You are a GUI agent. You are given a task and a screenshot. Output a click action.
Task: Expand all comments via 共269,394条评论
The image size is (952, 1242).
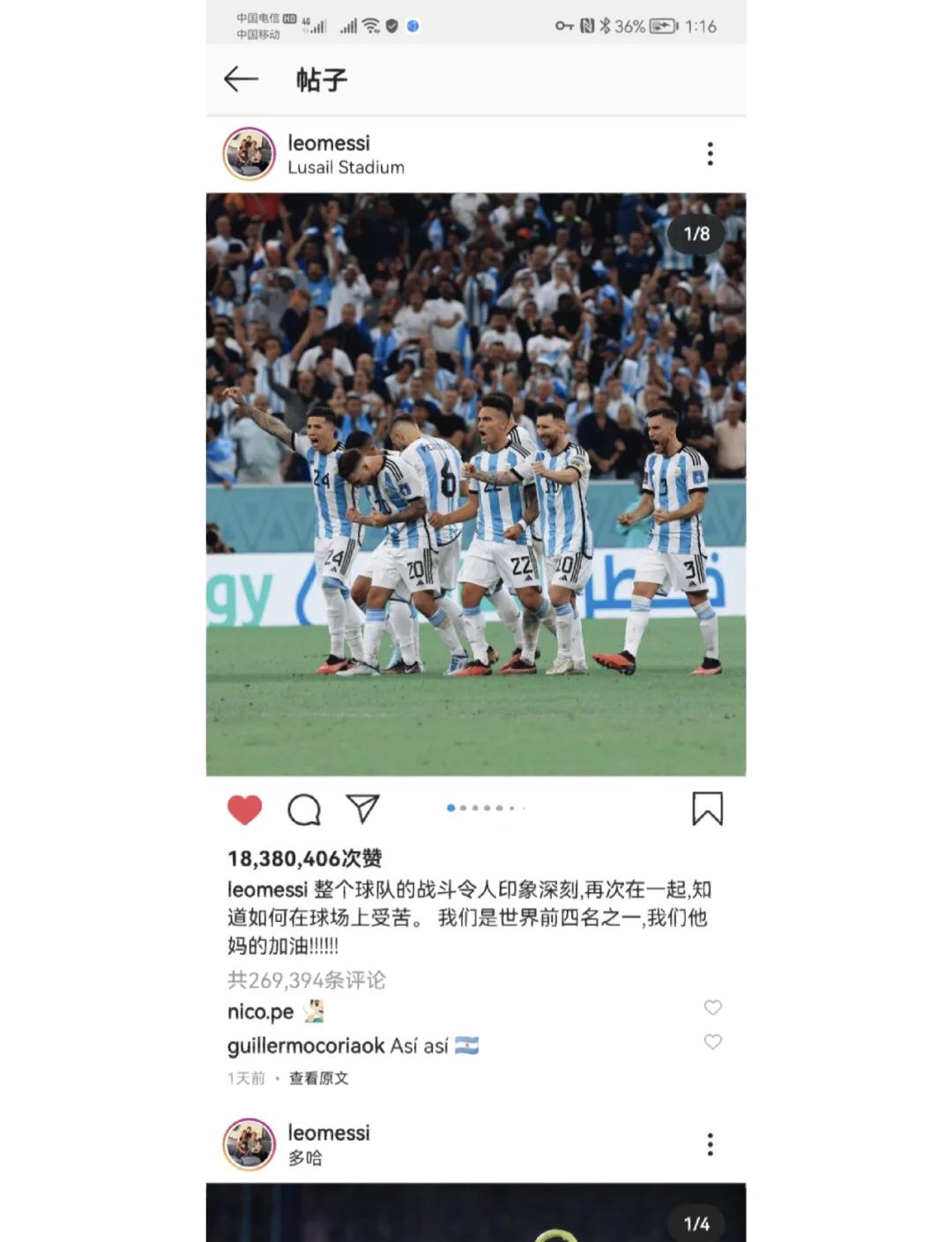307,978
